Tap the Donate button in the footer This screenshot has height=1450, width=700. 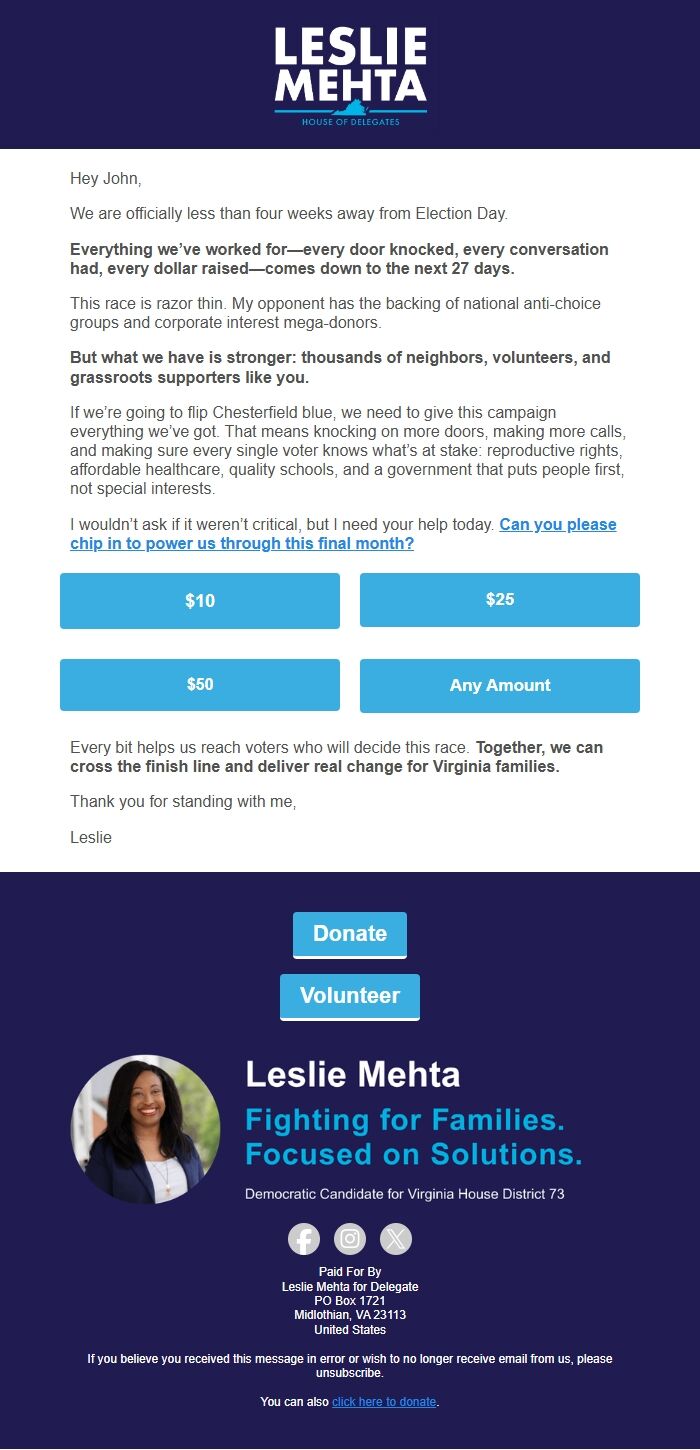point(350,934)
